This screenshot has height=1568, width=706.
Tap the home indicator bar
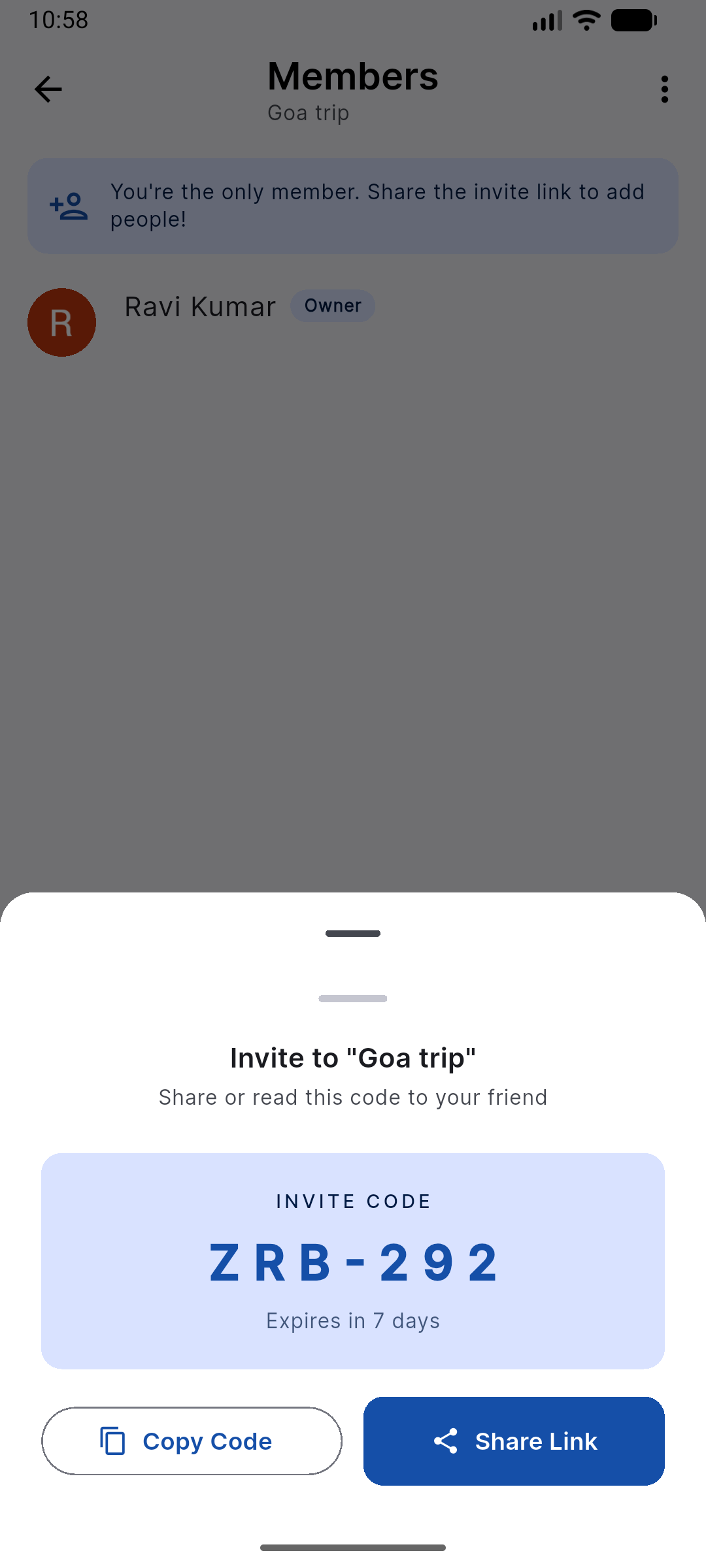[353, 1546]
